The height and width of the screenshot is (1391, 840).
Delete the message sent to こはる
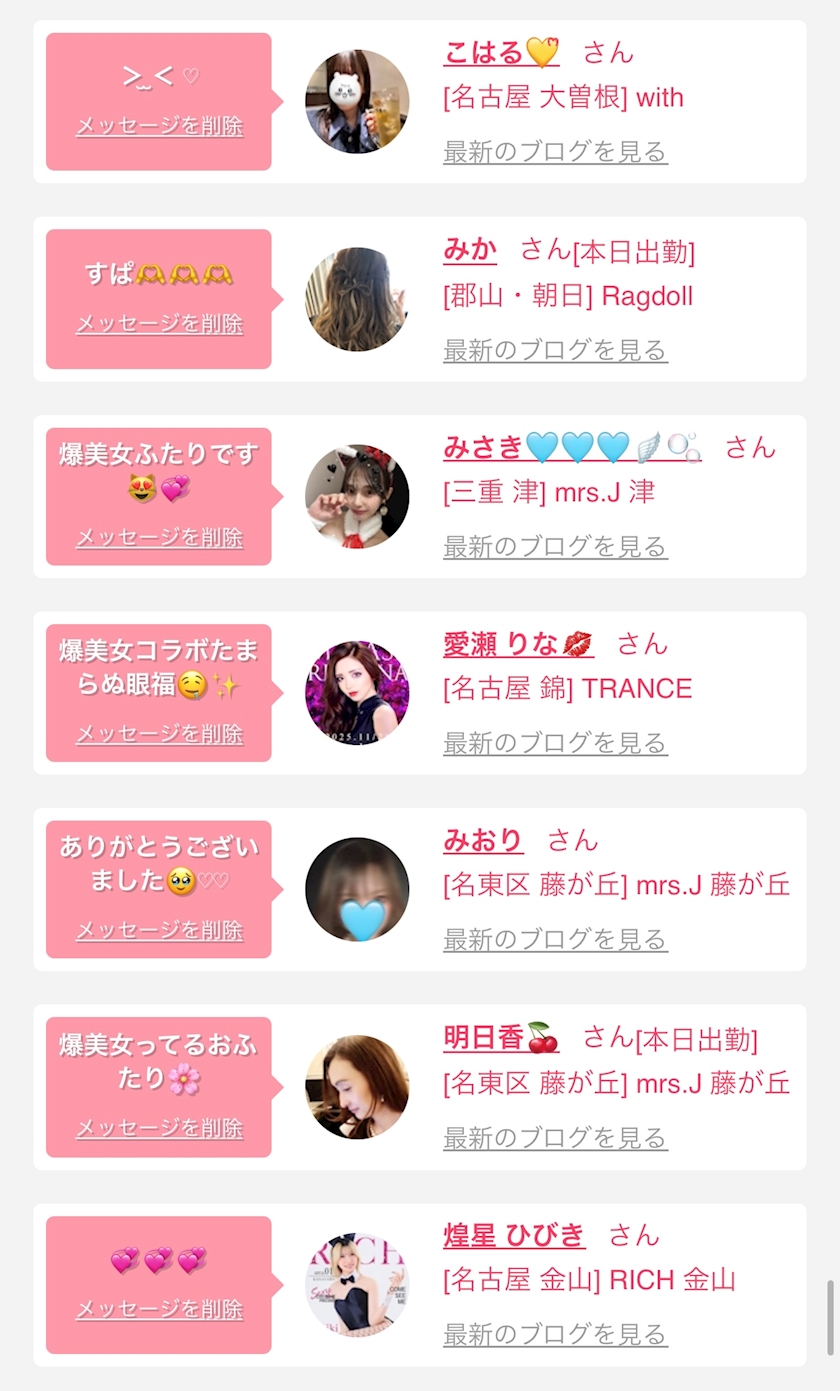pos(159,127)
